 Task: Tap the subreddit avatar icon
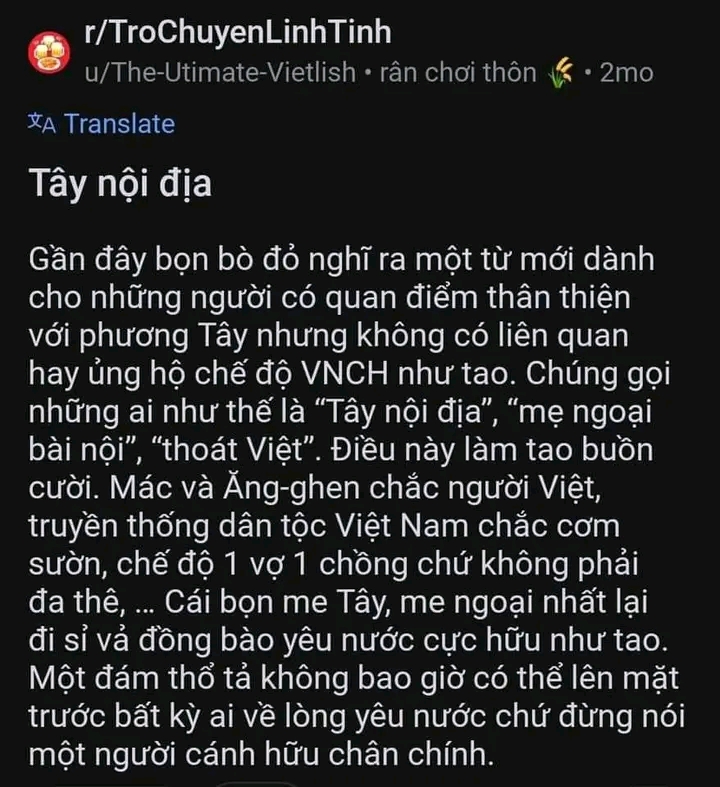click(x=48, y=54)
